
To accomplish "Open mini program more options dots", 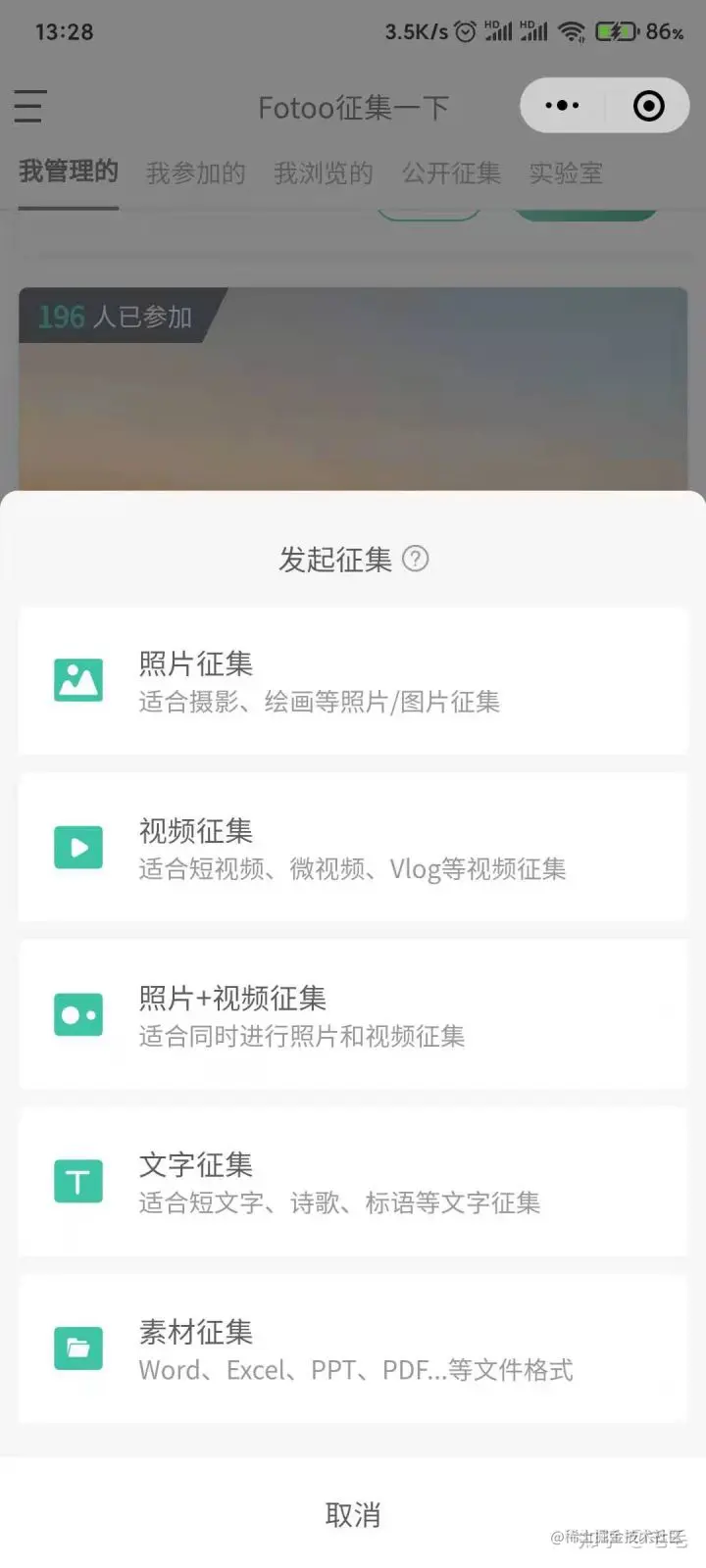I will (562, 106).
